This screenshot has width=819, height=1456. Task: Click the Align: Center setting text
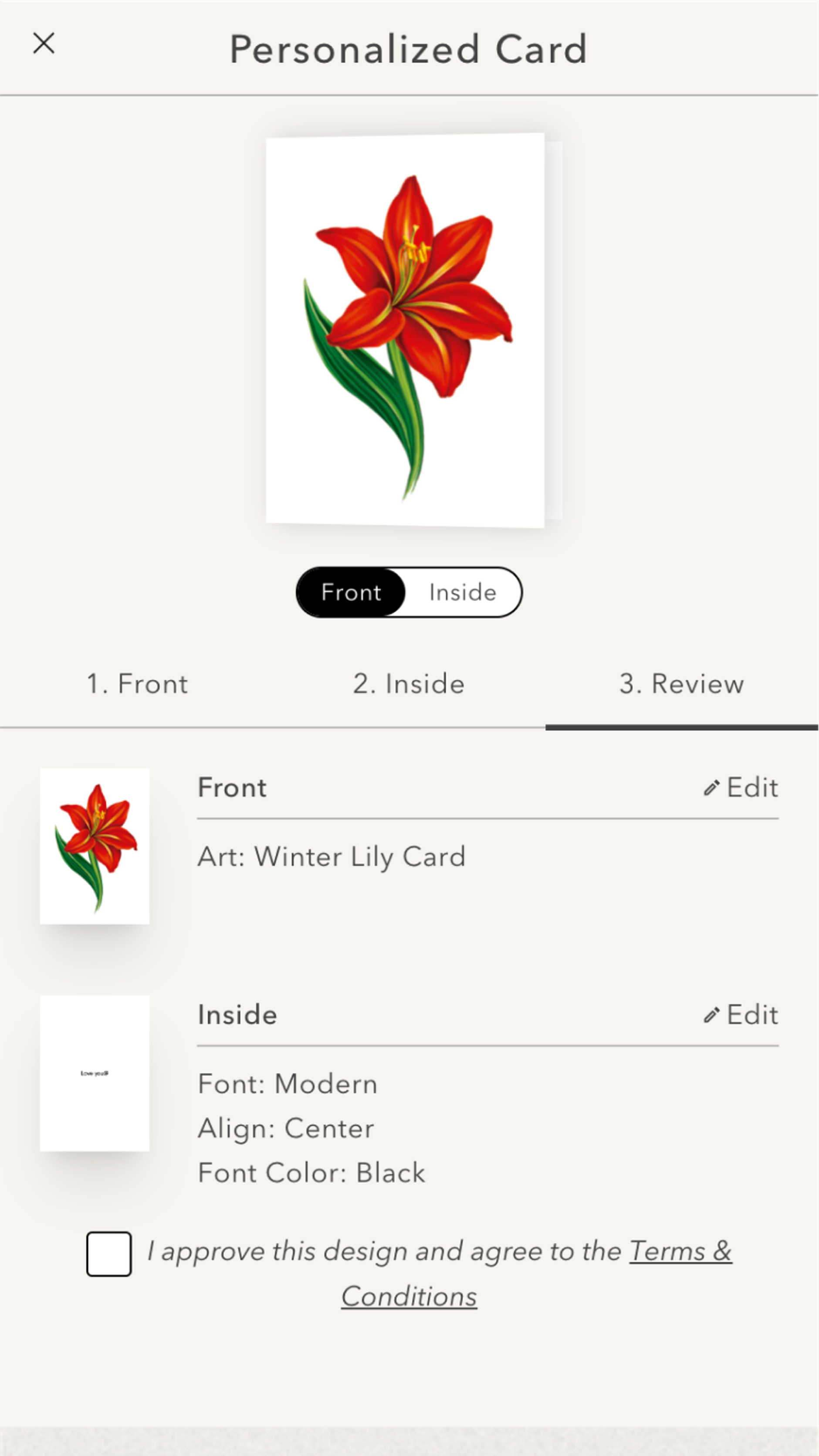tap(285, 1128)
